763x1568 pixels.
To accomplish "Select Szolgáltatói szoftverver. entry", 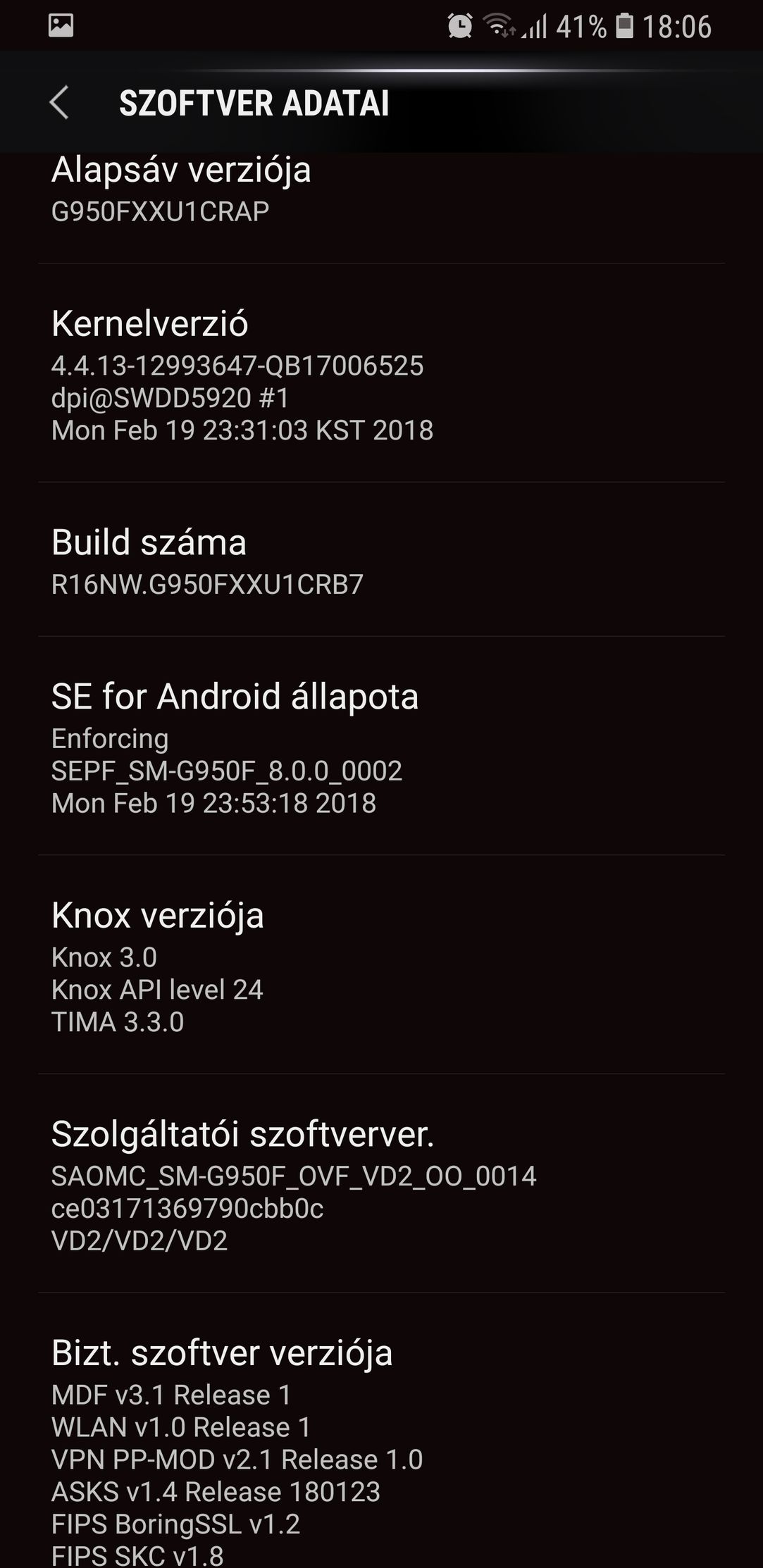I will pyautogui.click(x=381, y=1183).
